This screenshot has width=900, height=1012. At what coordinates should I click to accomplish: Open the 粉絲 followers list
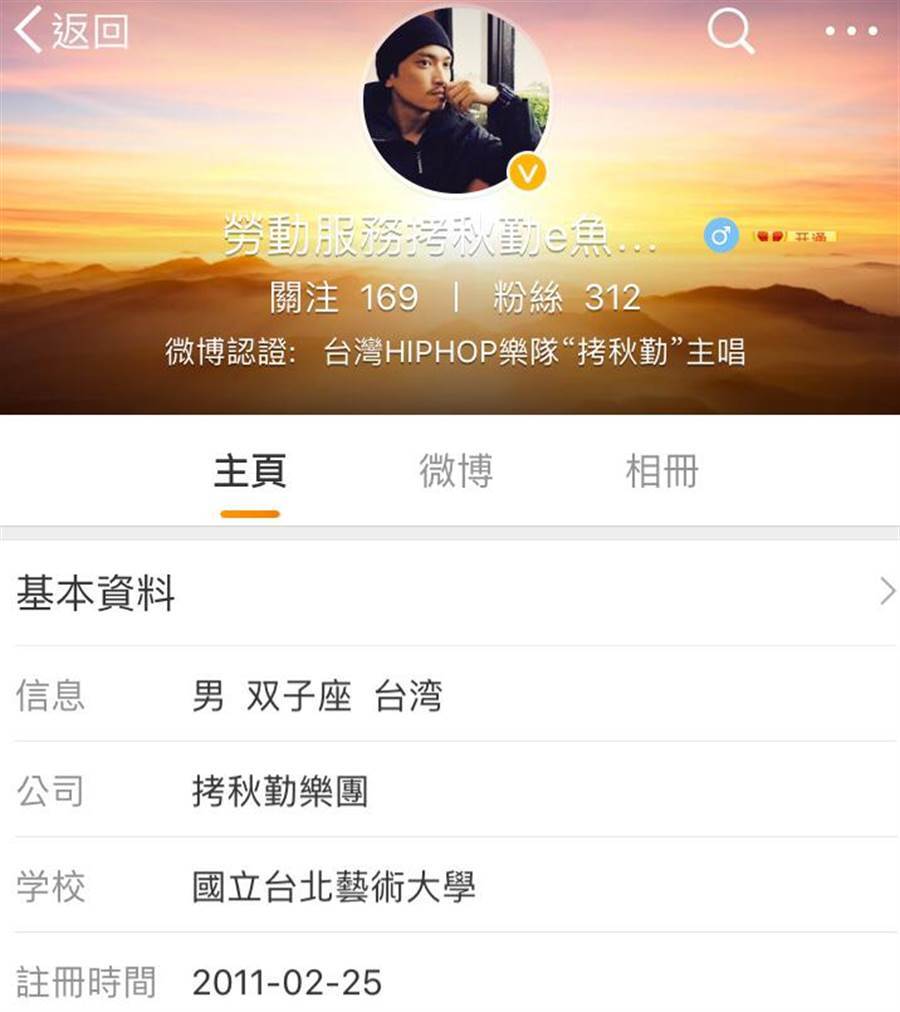coord(566,297)
